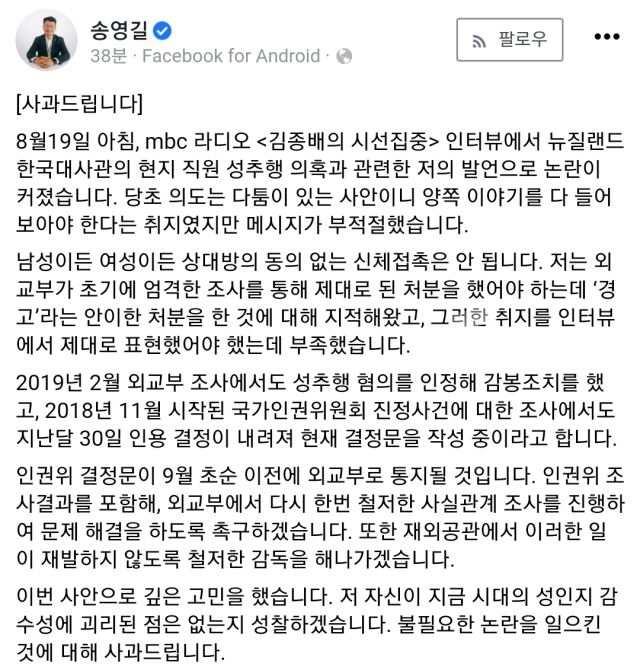Open the 송영길 profile name link
This screenshot has height=669, width=640.
click(x=117, y=26)
